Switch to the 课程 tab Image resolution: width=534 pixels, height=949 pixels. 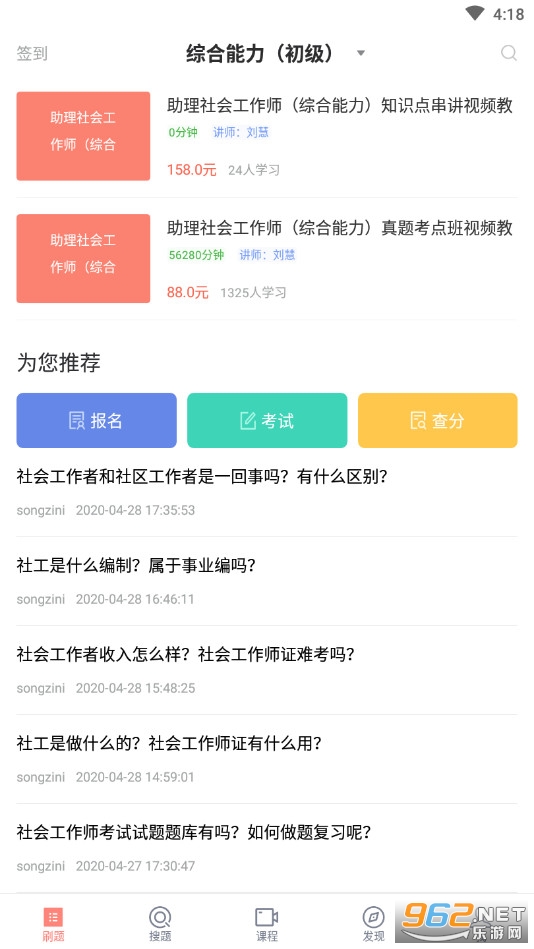(266, 924)
